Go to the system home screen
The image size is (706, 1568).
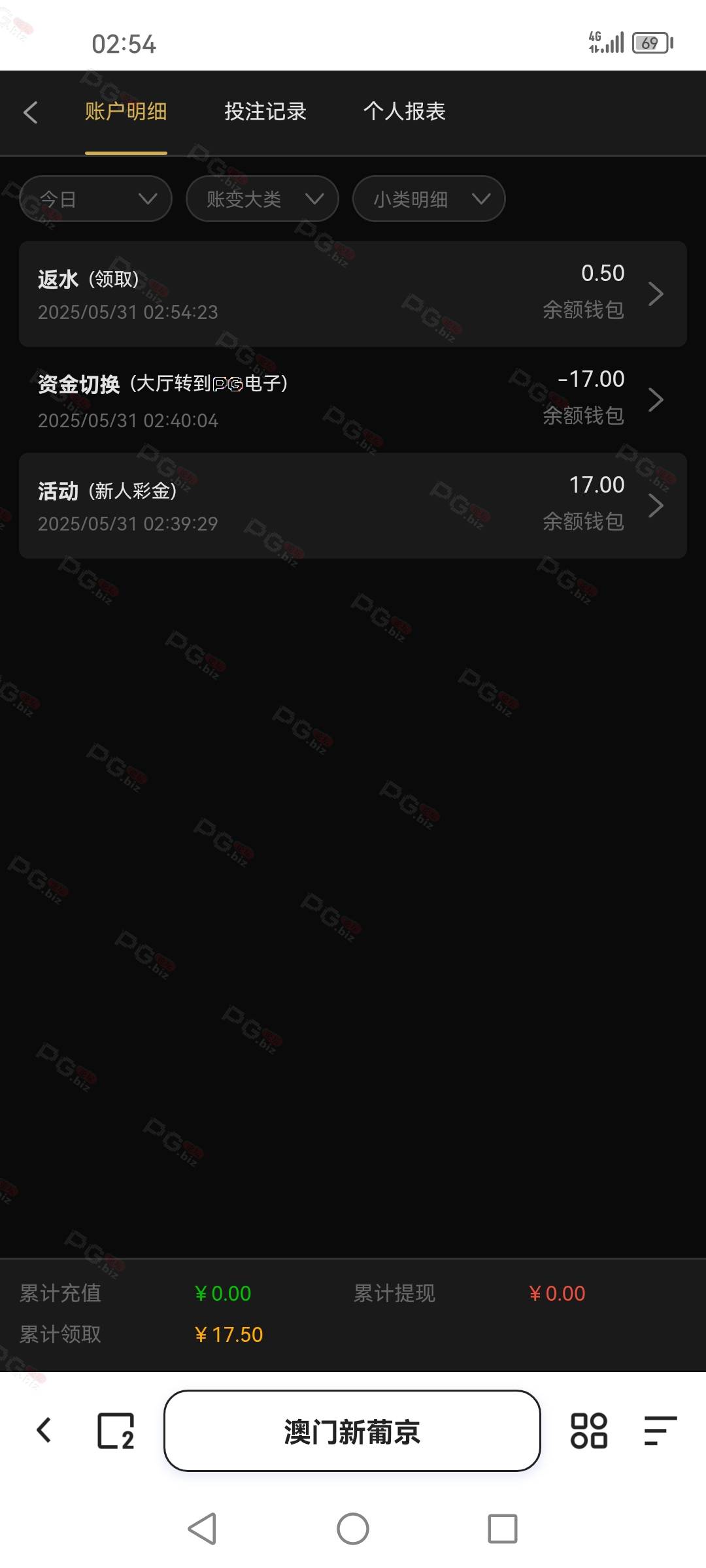click(x=353, y=1529)
